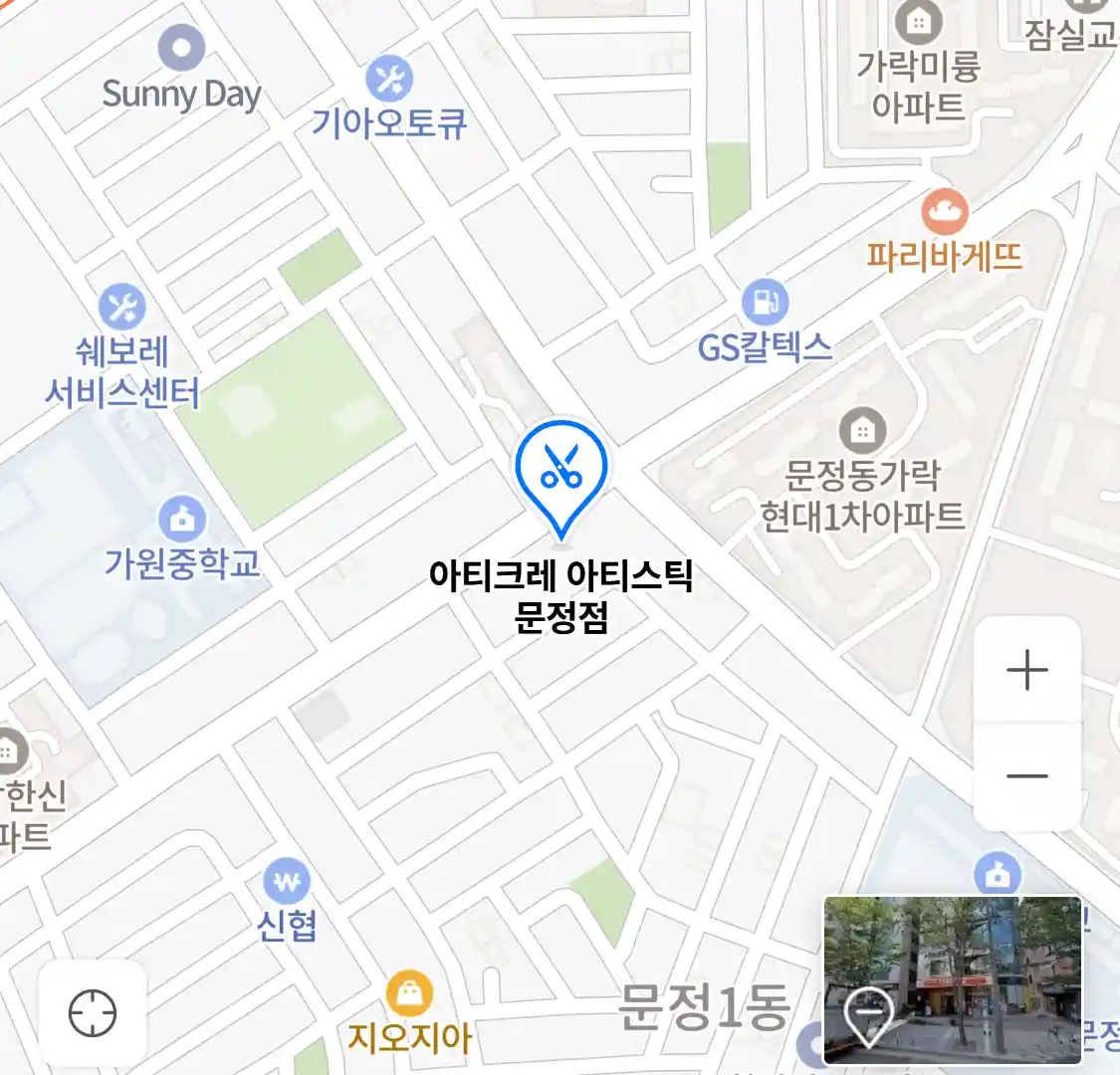1120x1075 pixels.
Task: Select the 신협 bank marker
Action: [287, 881]
